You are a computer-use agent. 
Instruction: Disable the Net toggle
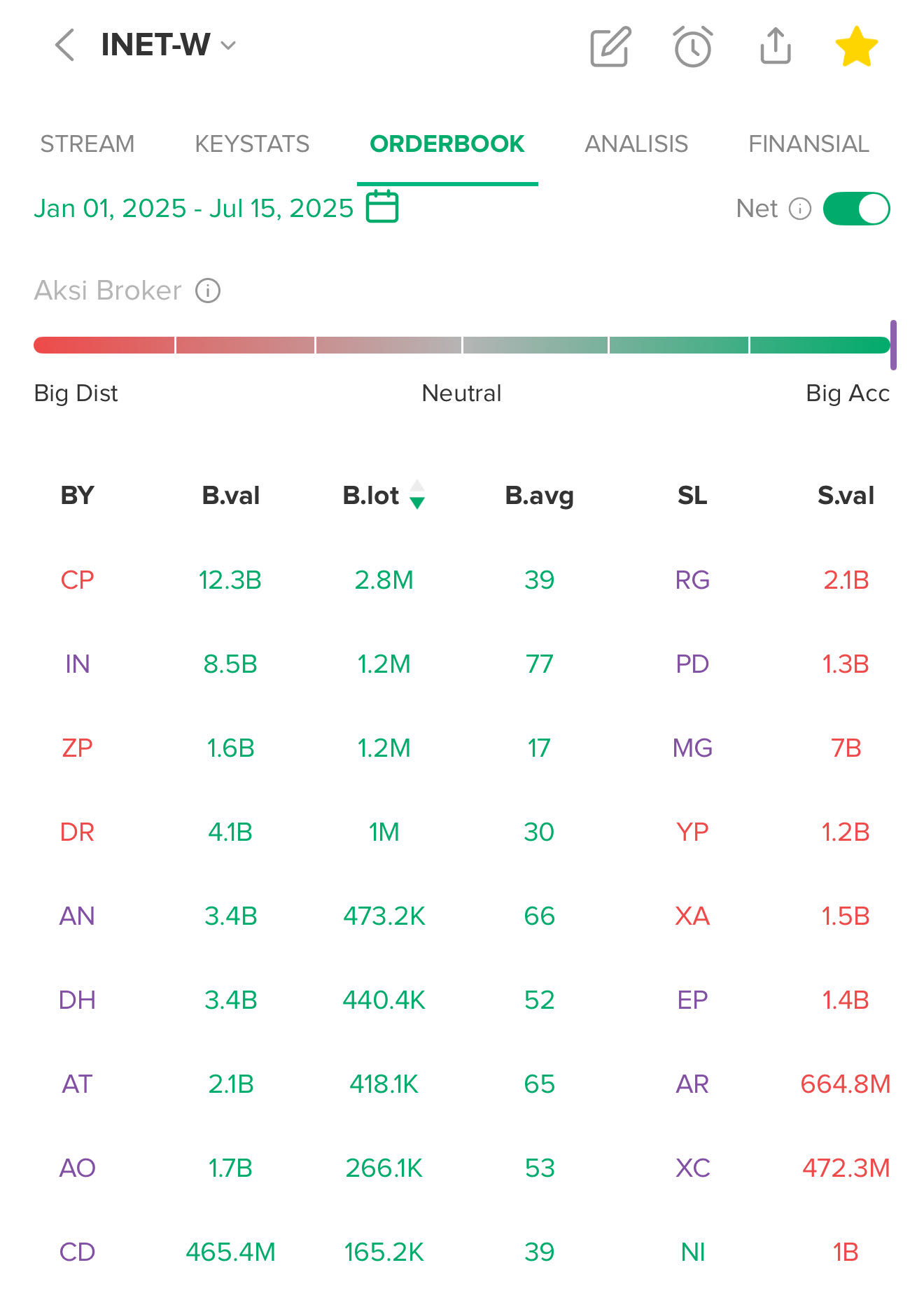click(855, 208)
